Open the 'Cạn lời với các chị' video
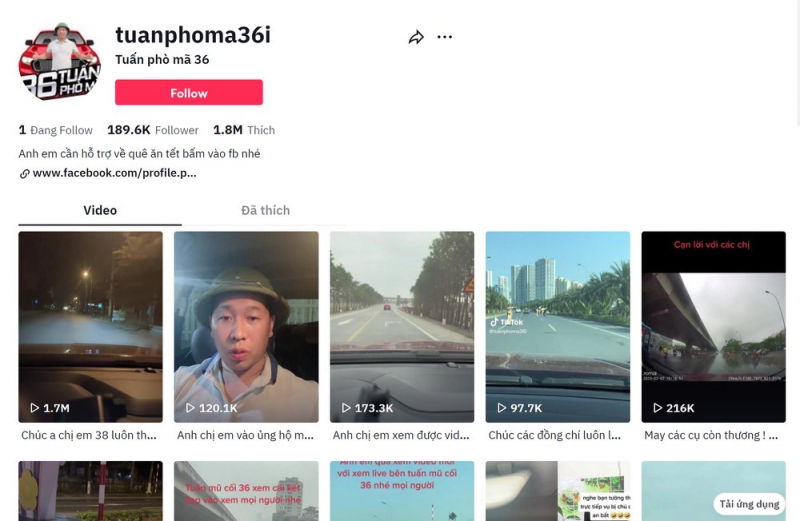This screenshot has height=521, width=800. click(x=713, y=327)
